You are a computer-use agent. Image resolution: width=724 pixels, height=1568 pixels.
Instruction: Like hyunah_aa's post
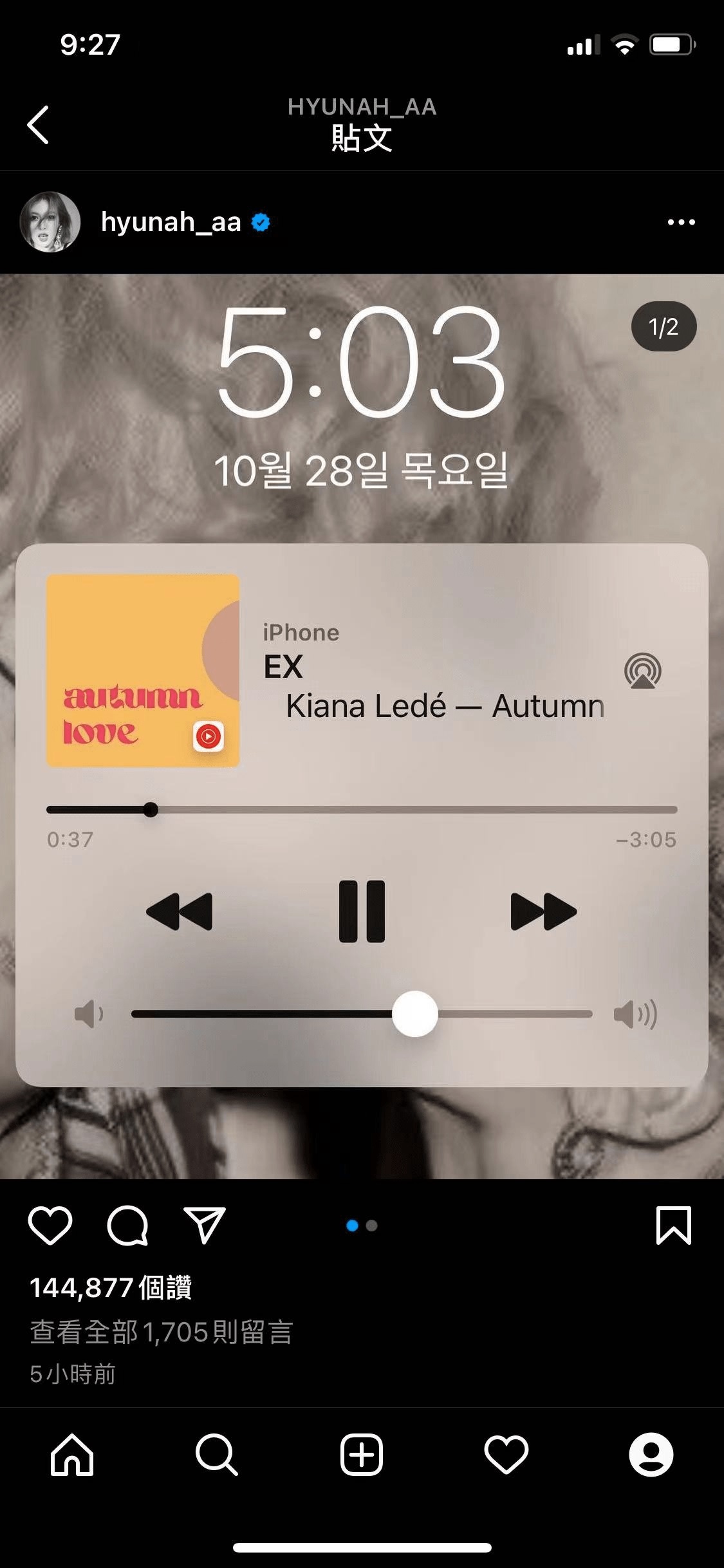(50, 1226)
